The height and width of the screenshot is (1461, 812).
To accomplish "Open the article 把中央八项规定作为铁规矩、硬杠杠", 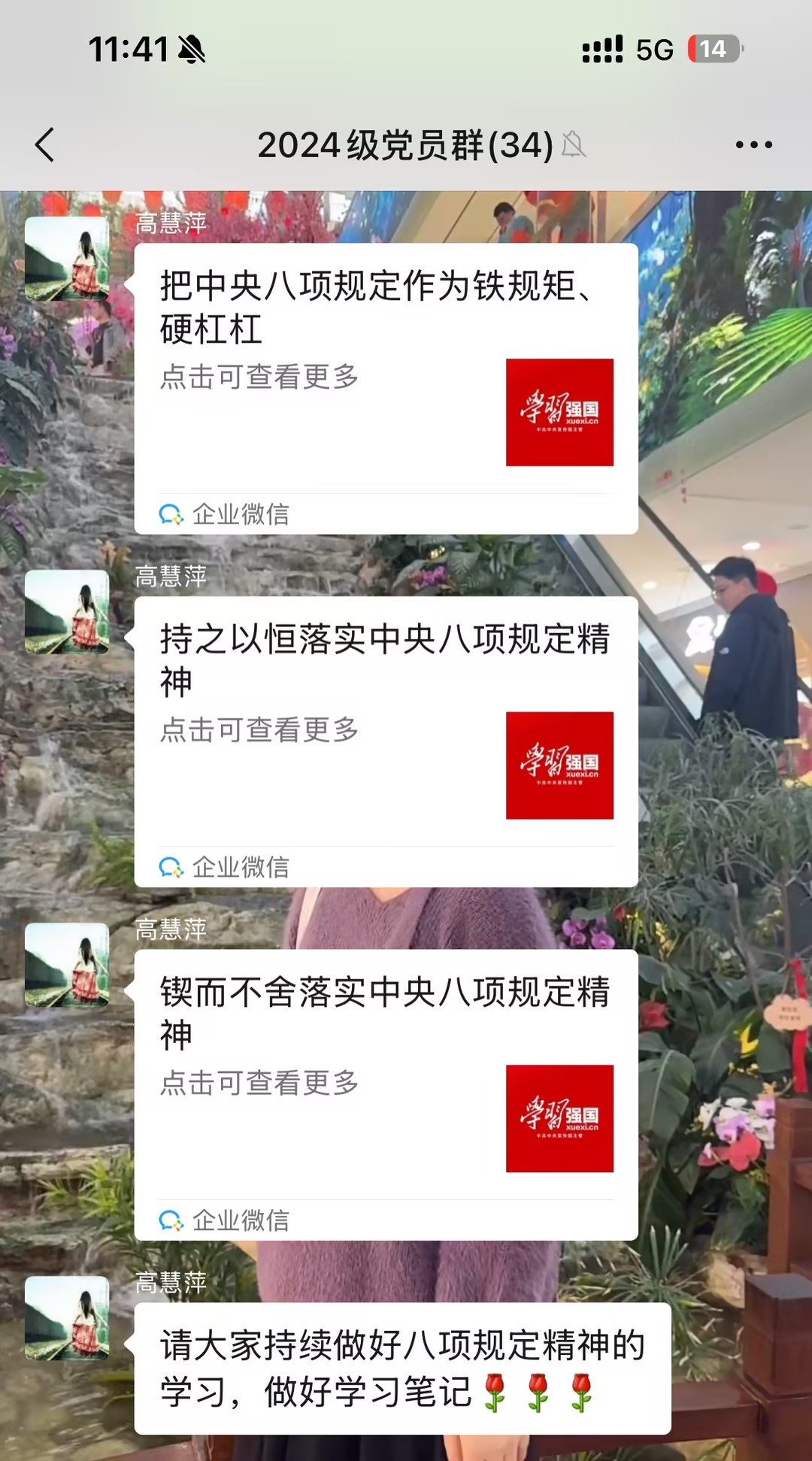I will coord(386,387).
